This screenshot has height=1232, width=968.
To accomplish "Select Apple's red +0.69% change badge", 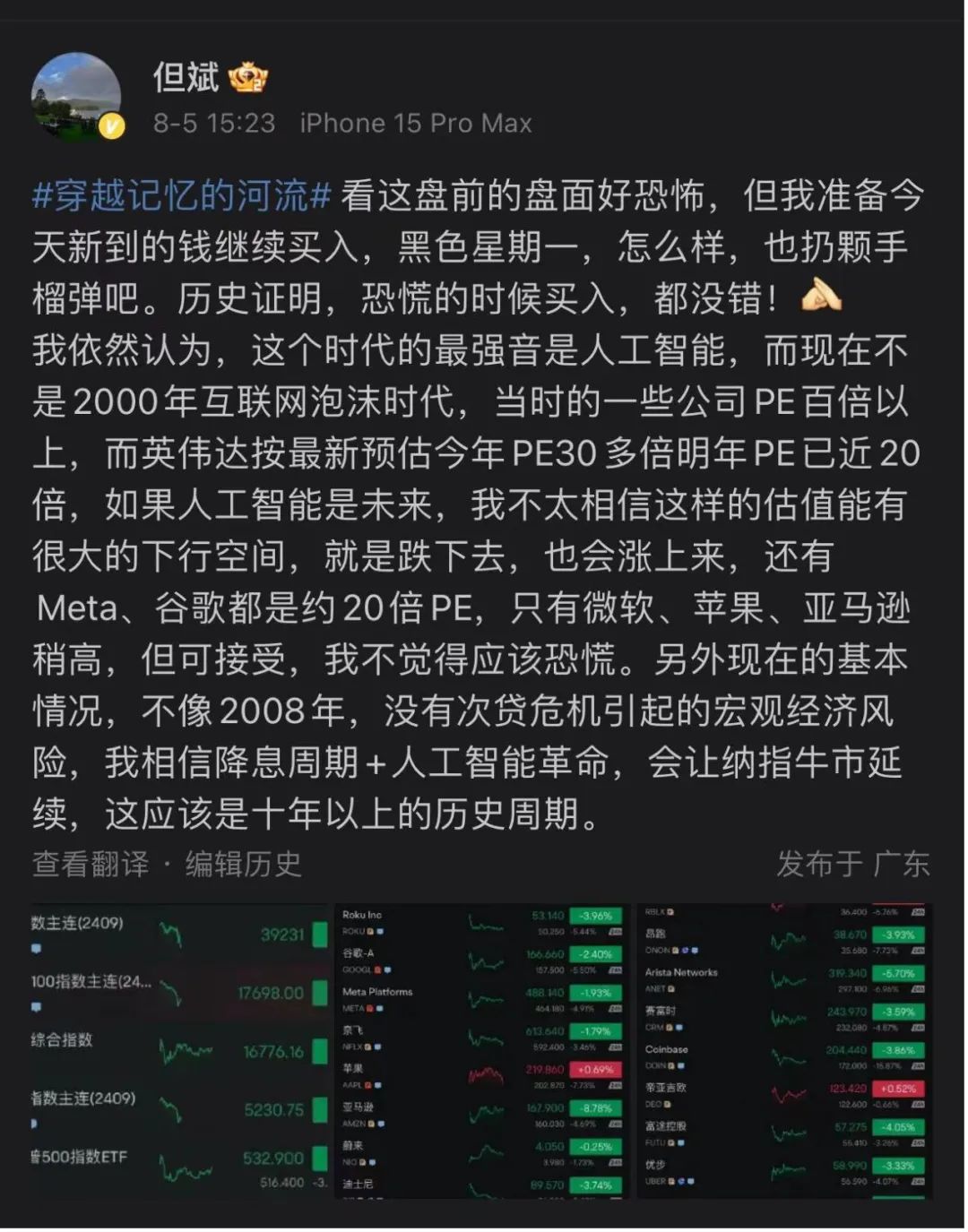I will point(595,1069).
